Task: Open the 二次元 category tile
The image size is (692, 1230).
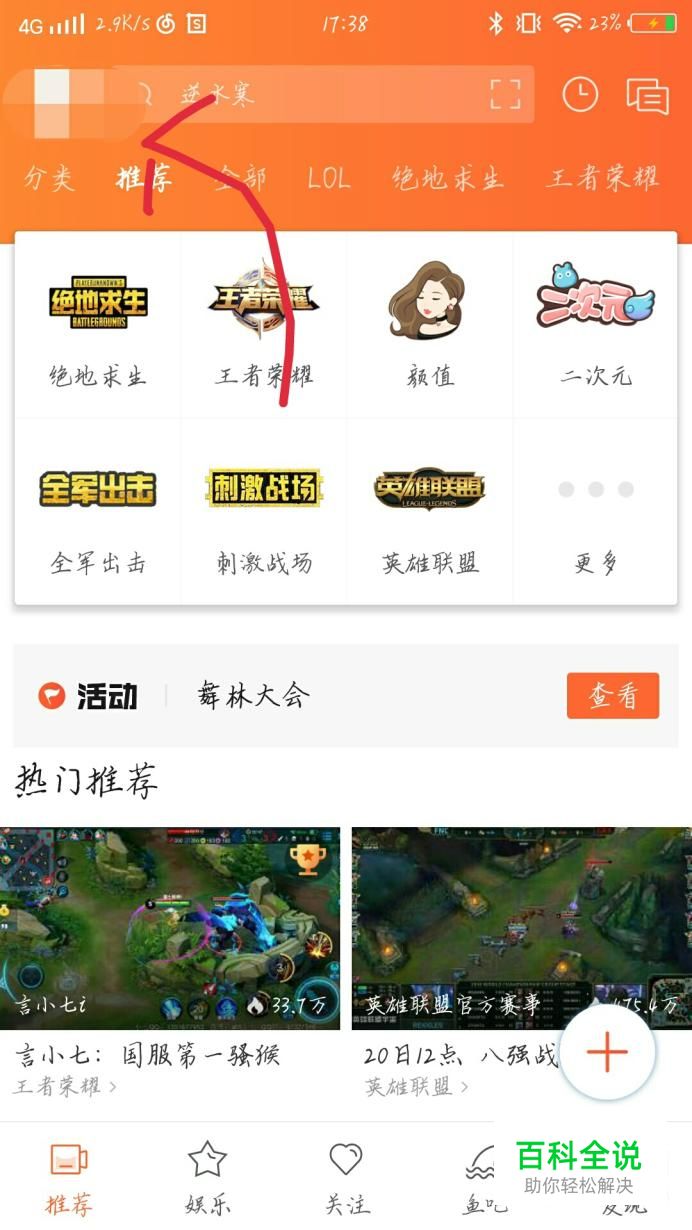Action: point(596,325)
